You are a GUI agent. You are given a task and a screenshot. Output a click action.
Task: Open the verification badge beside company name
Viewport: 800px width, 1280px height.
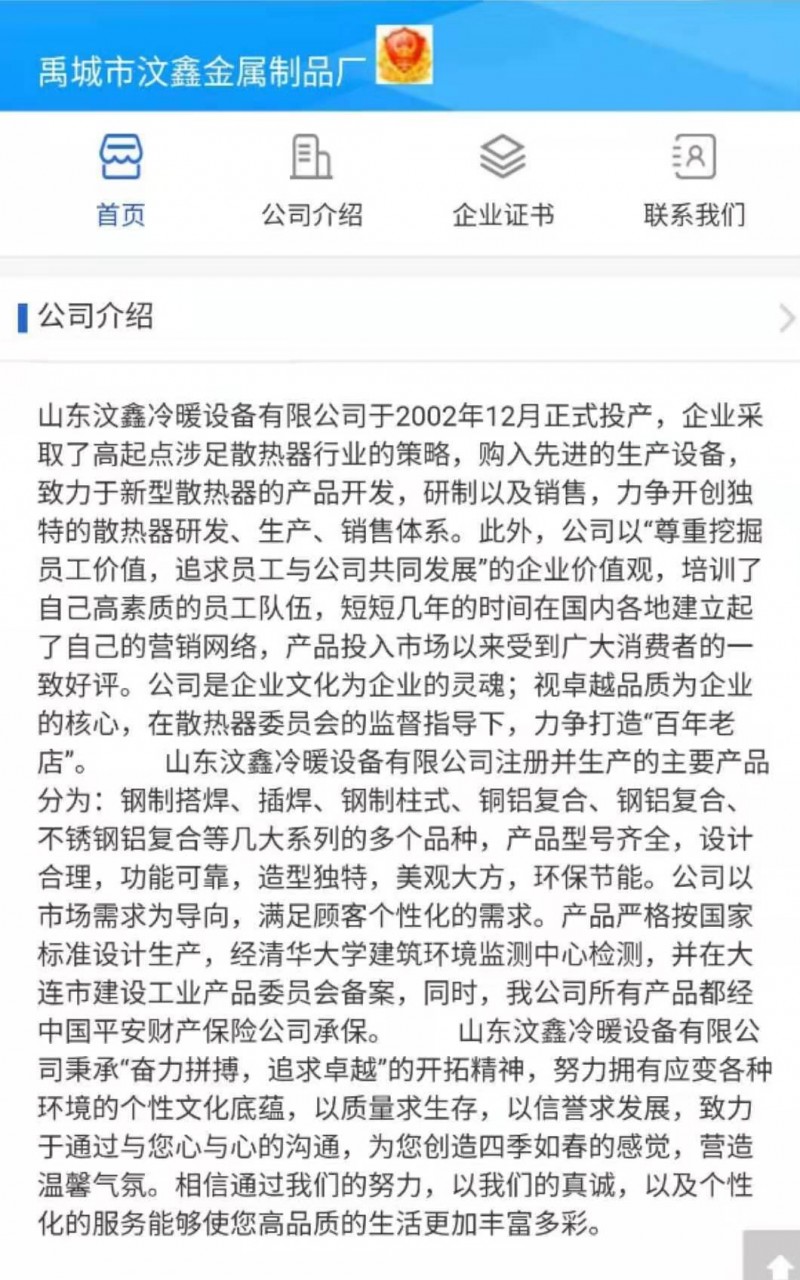point(405,55)
